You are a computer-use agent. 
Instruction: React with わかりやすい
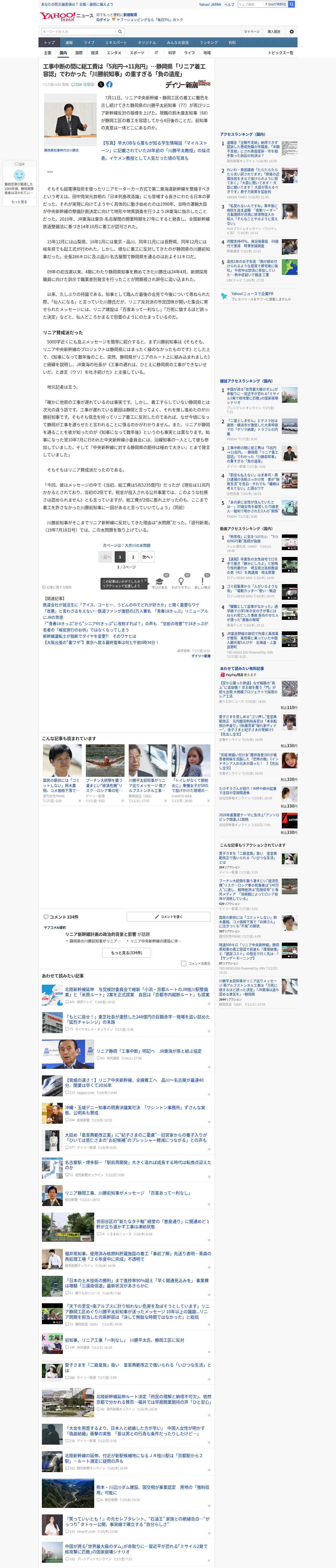click(181, 583)
